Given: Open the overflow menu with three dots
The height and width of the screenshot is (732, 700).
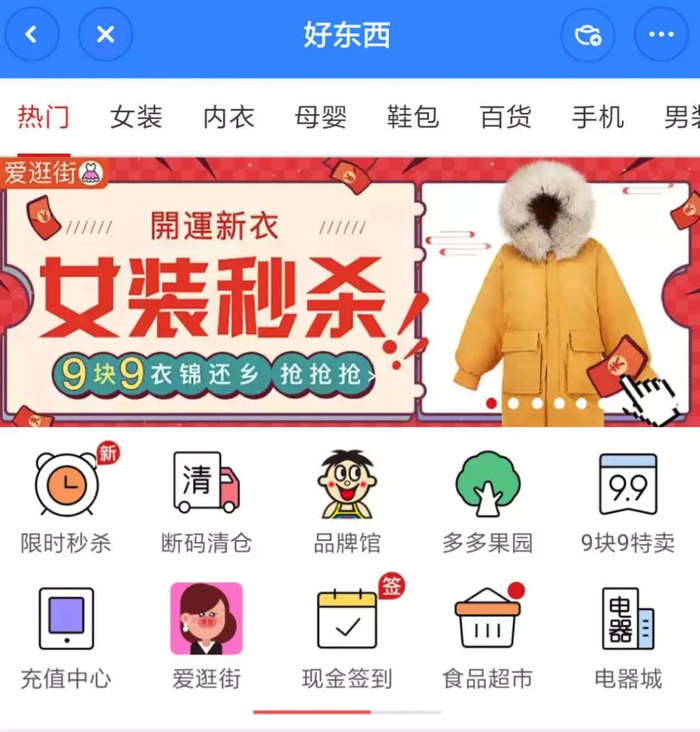Looking at the screenshot, I should click(x=661, y=35).
